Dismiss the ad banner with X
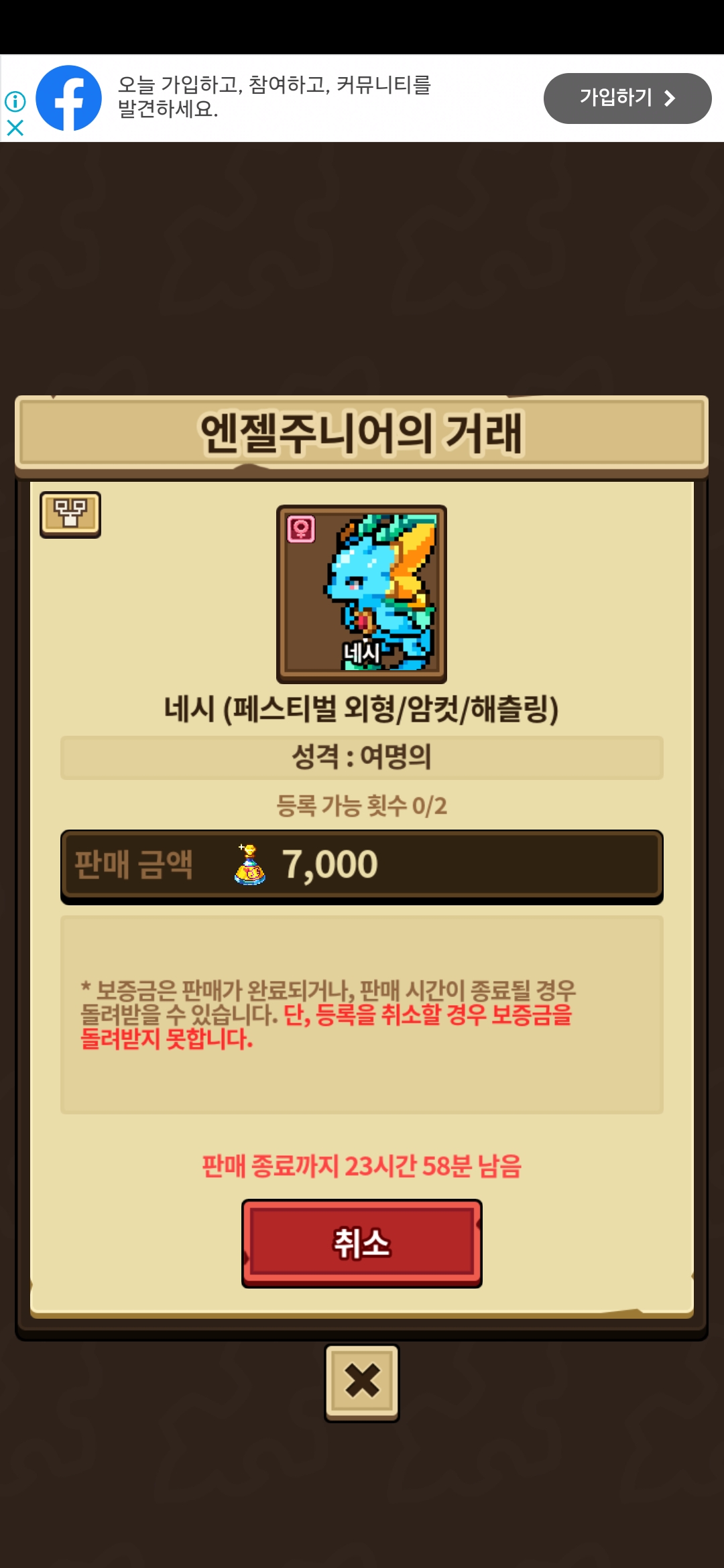The image size is (724, 1568). 15,127
